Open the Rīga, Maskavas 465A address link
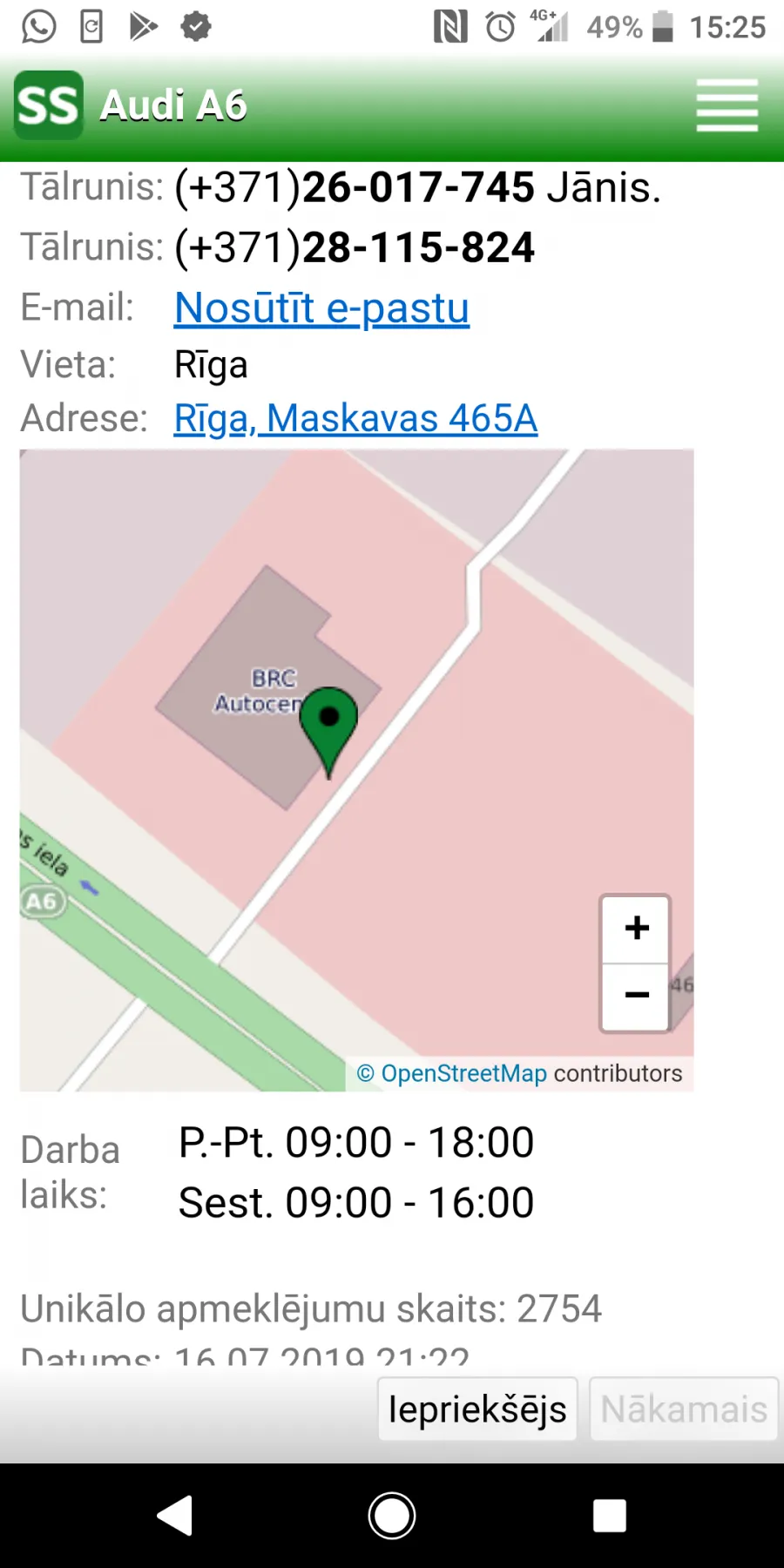This screenshot has height=1568, width=784. [355, 418]
